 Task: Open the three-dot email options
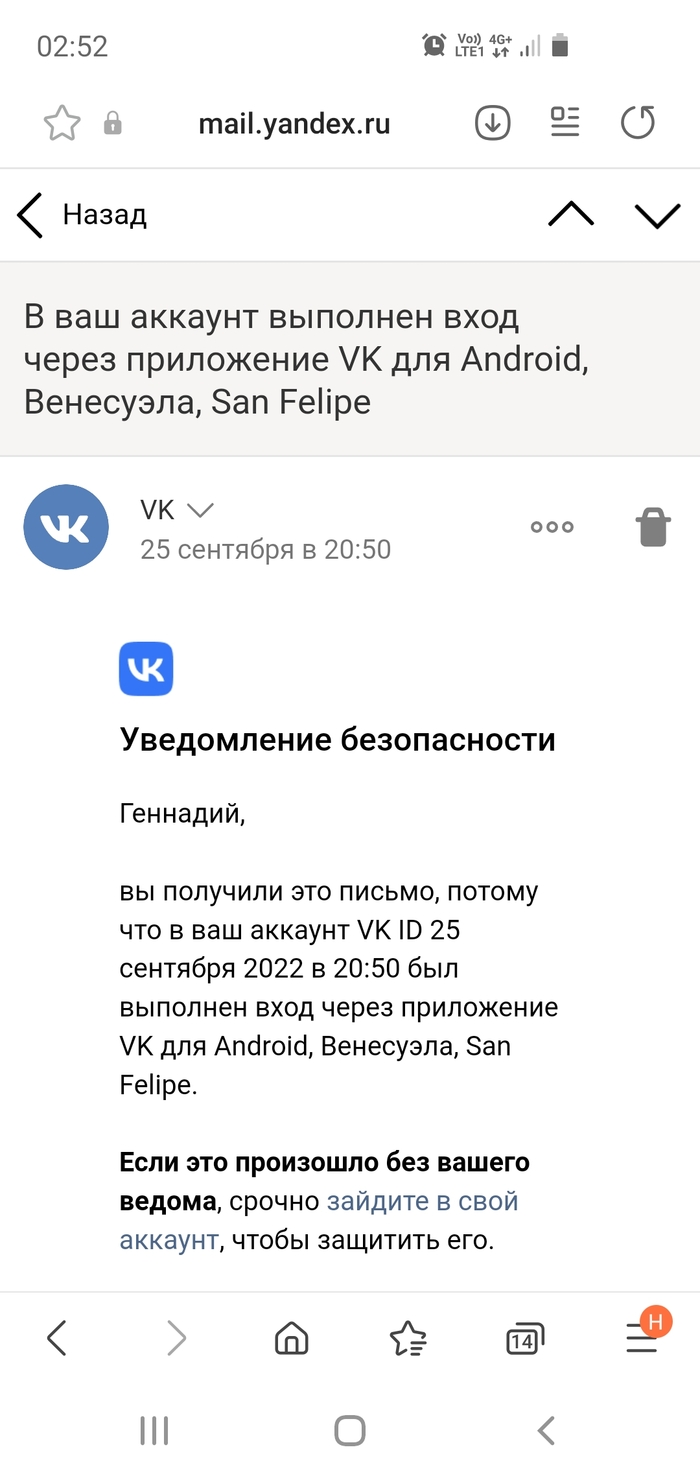click(x=552, y=527)
